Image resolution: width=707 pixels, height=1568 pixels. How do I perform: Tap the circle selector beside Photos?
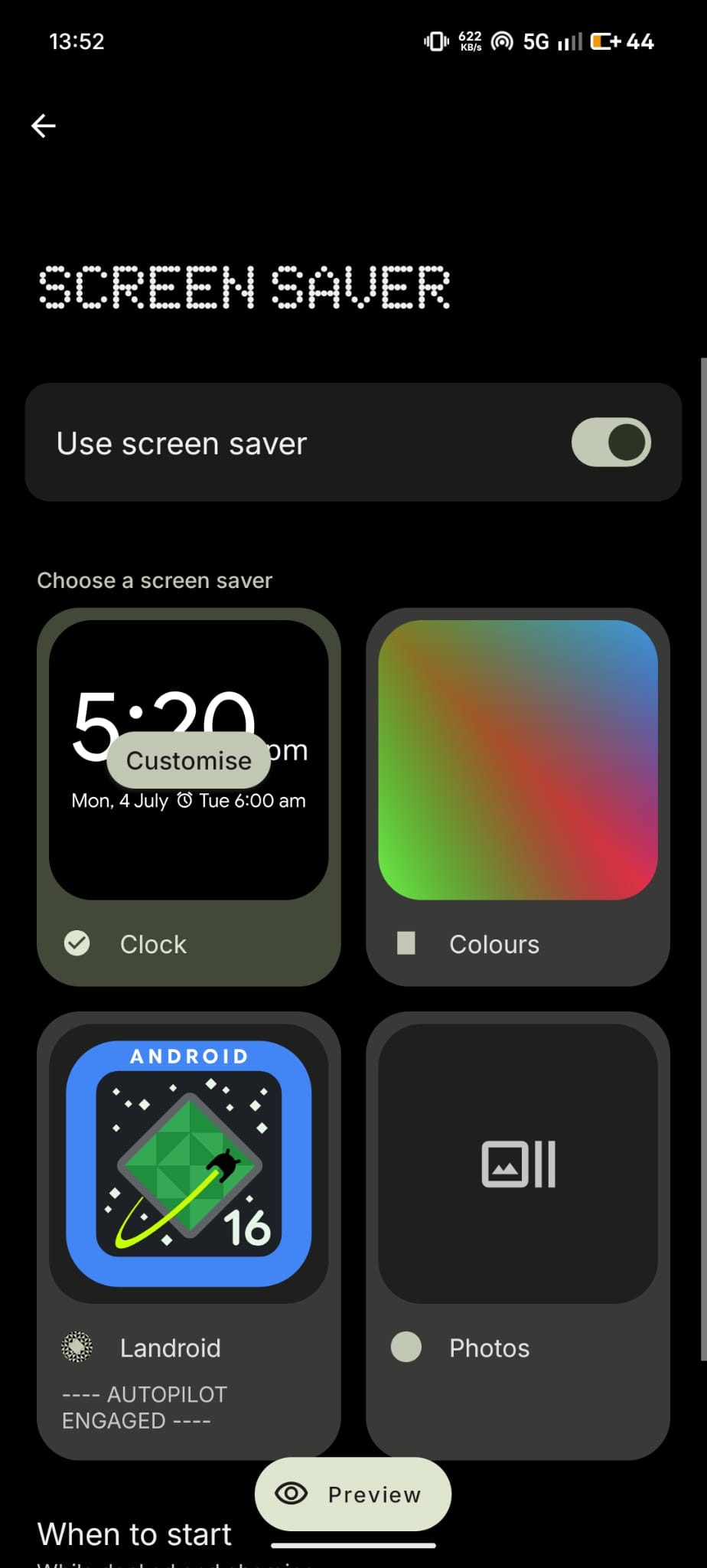[406, 1347]
